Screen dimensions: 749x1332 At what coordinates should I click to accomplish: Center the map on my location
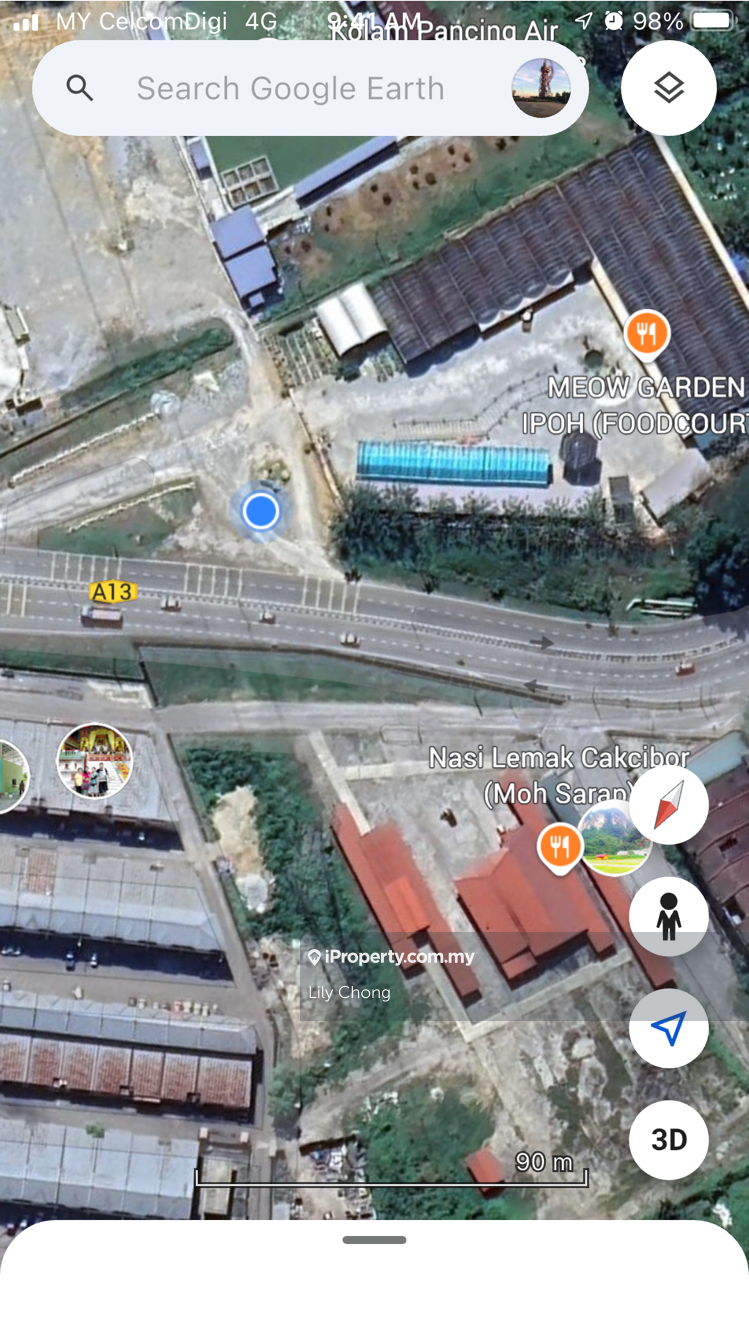(668, 1028)
